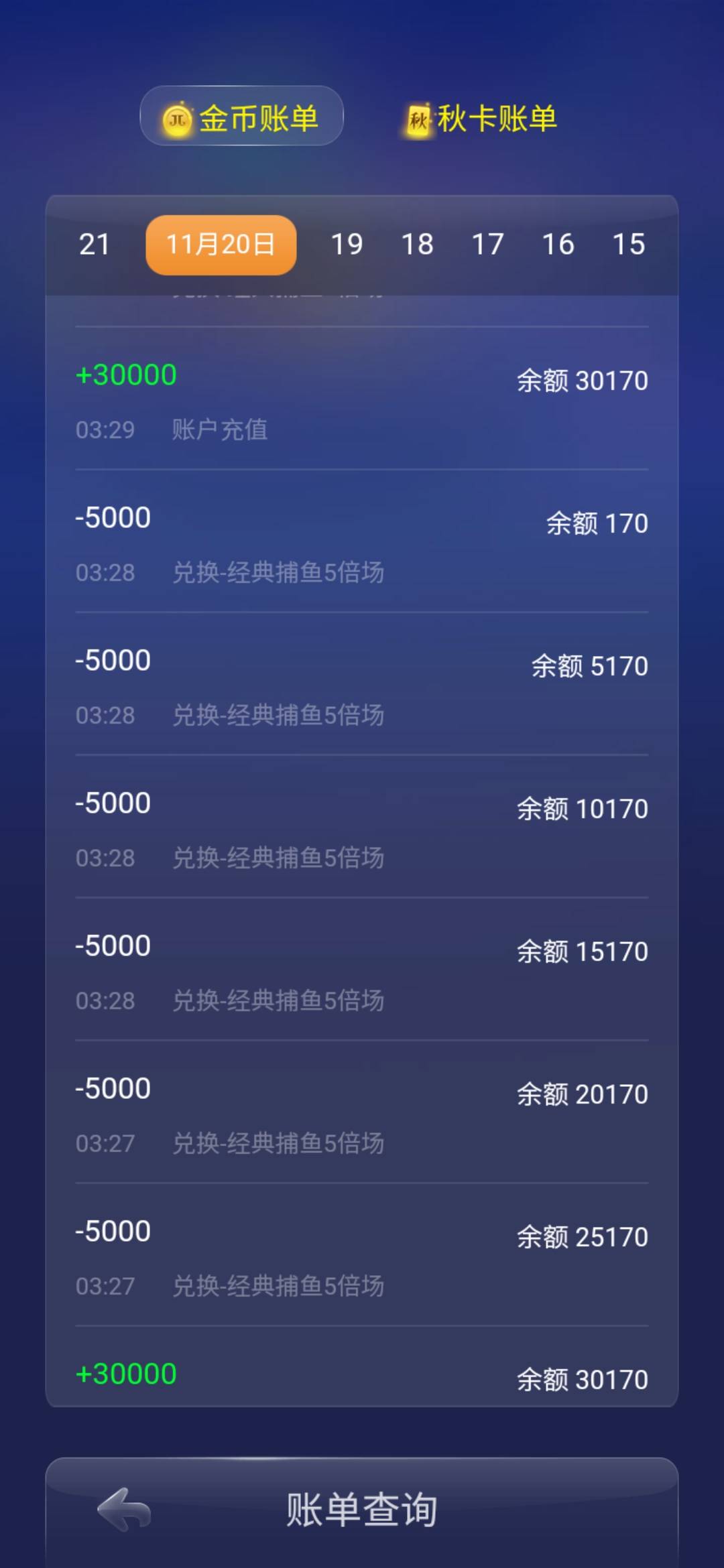Tap date 17 in the date row
724x1568 pixels.
489,245
